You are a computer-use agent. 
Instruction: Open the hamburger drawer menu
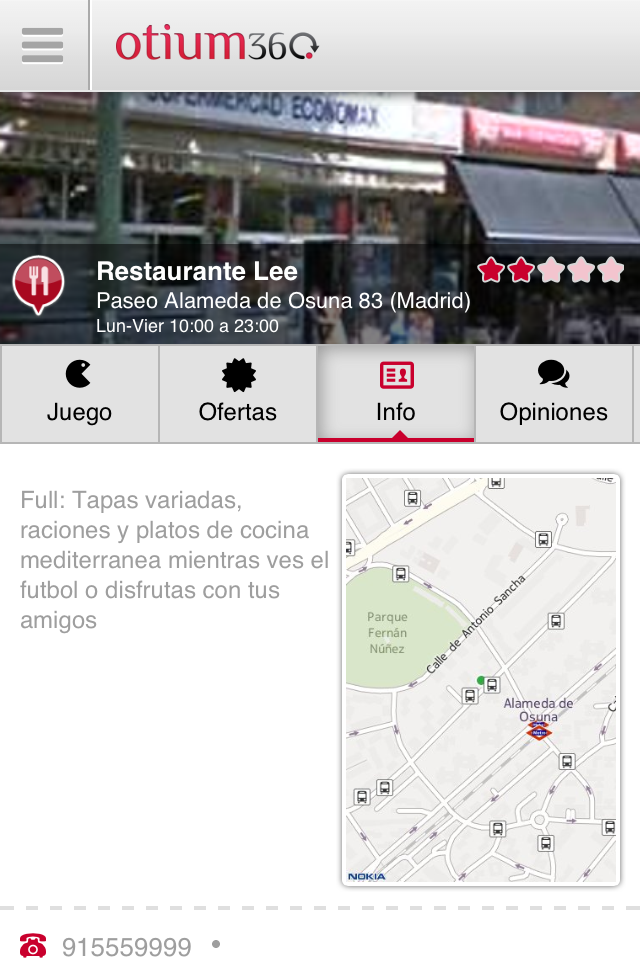[x=43, y=45]
